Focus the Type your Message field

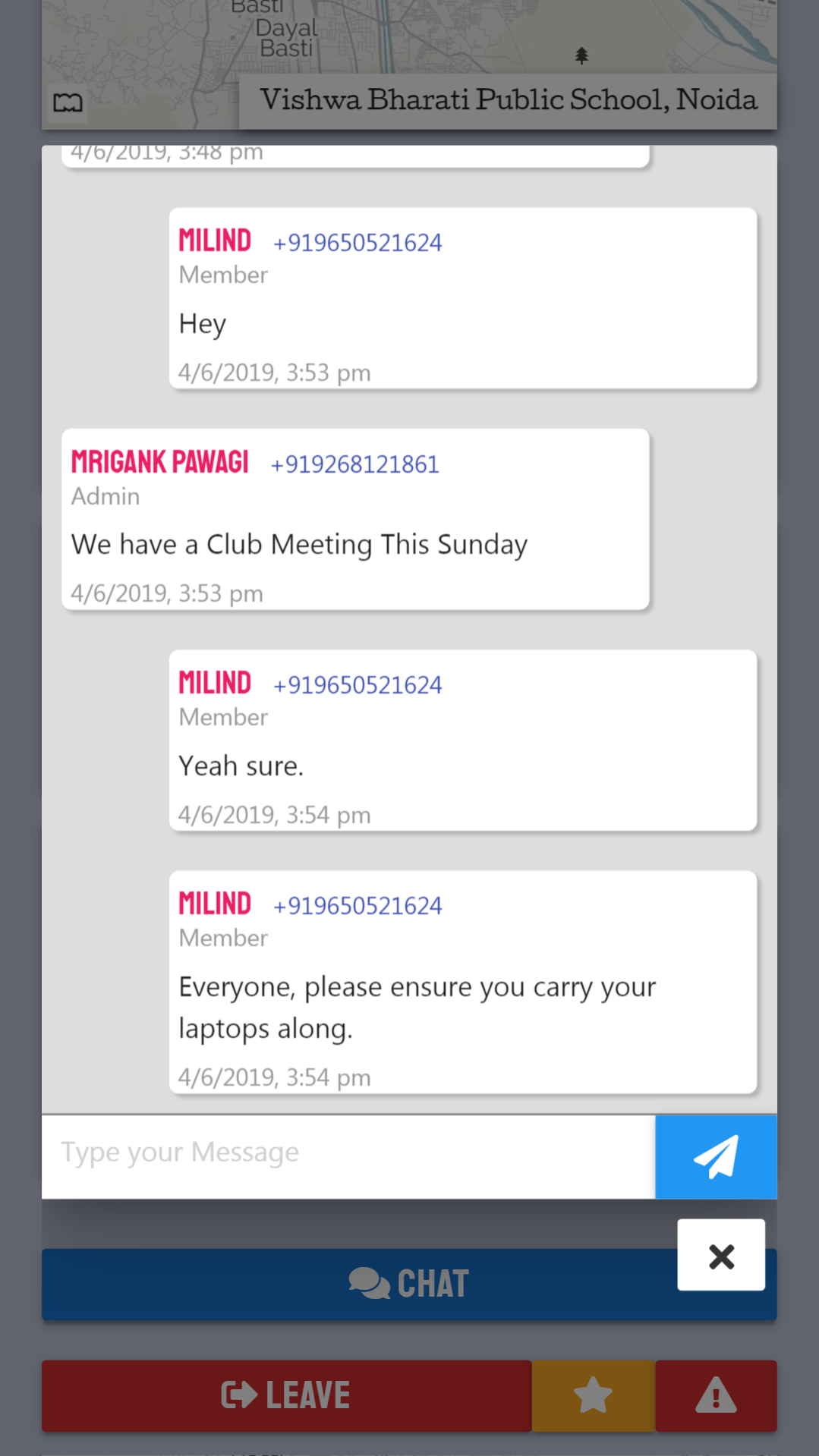point(348,1156)
